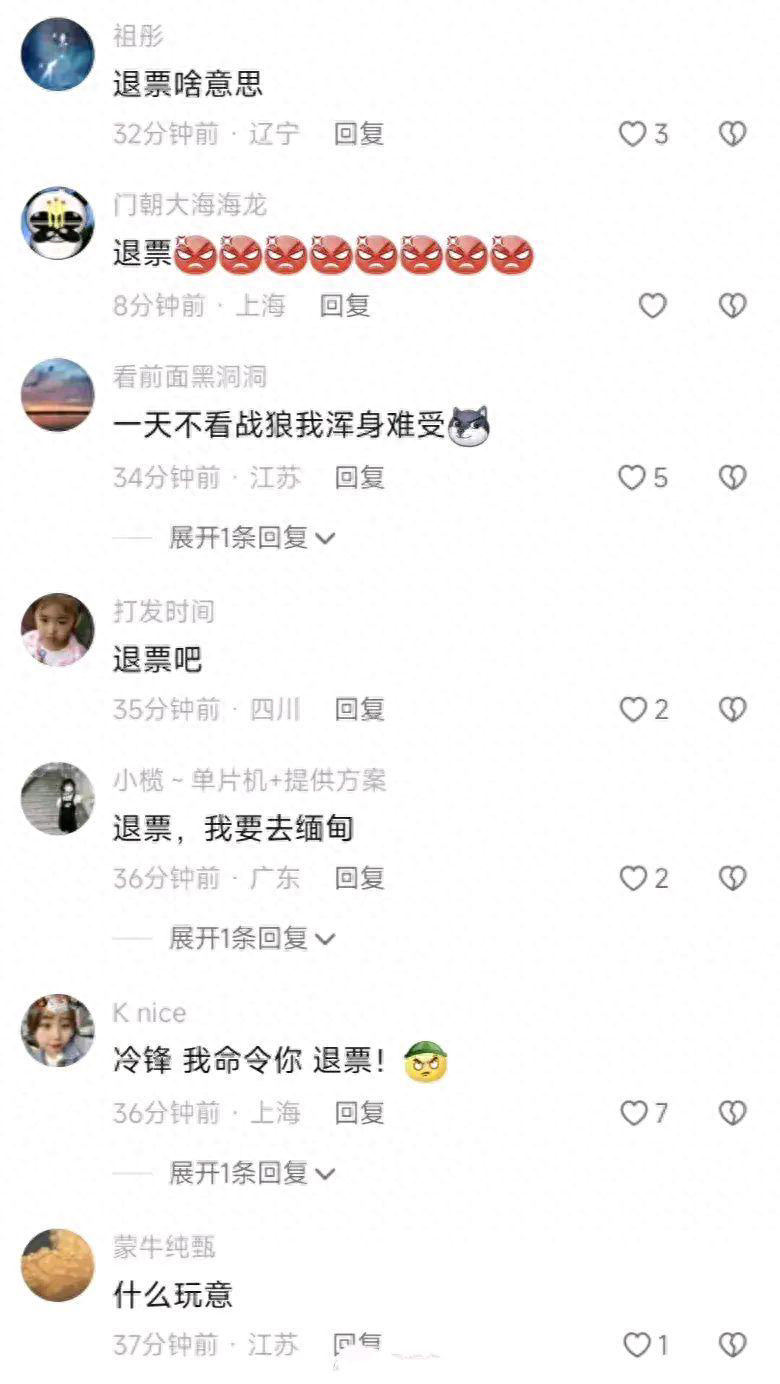Dislike K nice's comment
Viewport: 780px width, 1384px height.
tap(733, 1113)
